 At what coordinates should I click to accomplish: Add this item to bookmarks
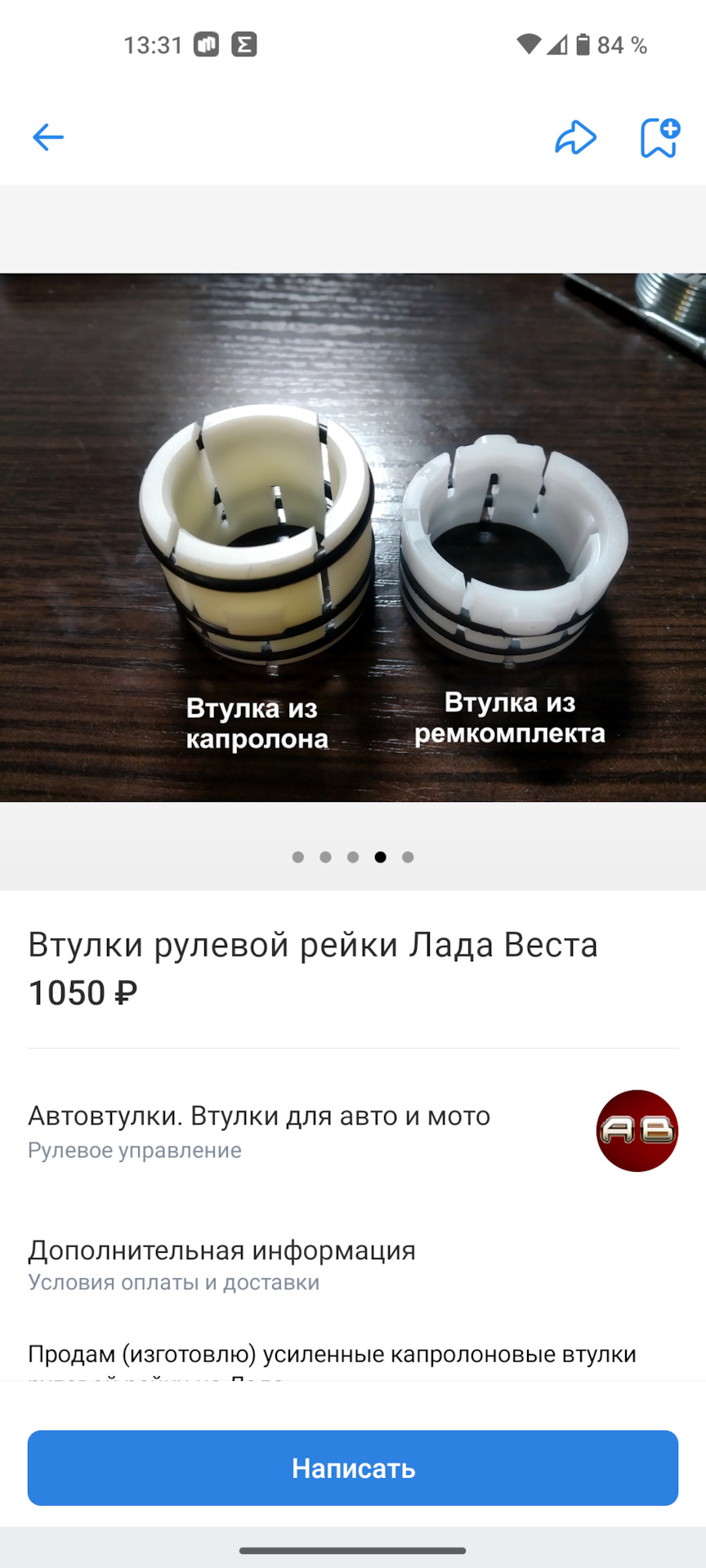pyautogui.click(x=659, y=137)
